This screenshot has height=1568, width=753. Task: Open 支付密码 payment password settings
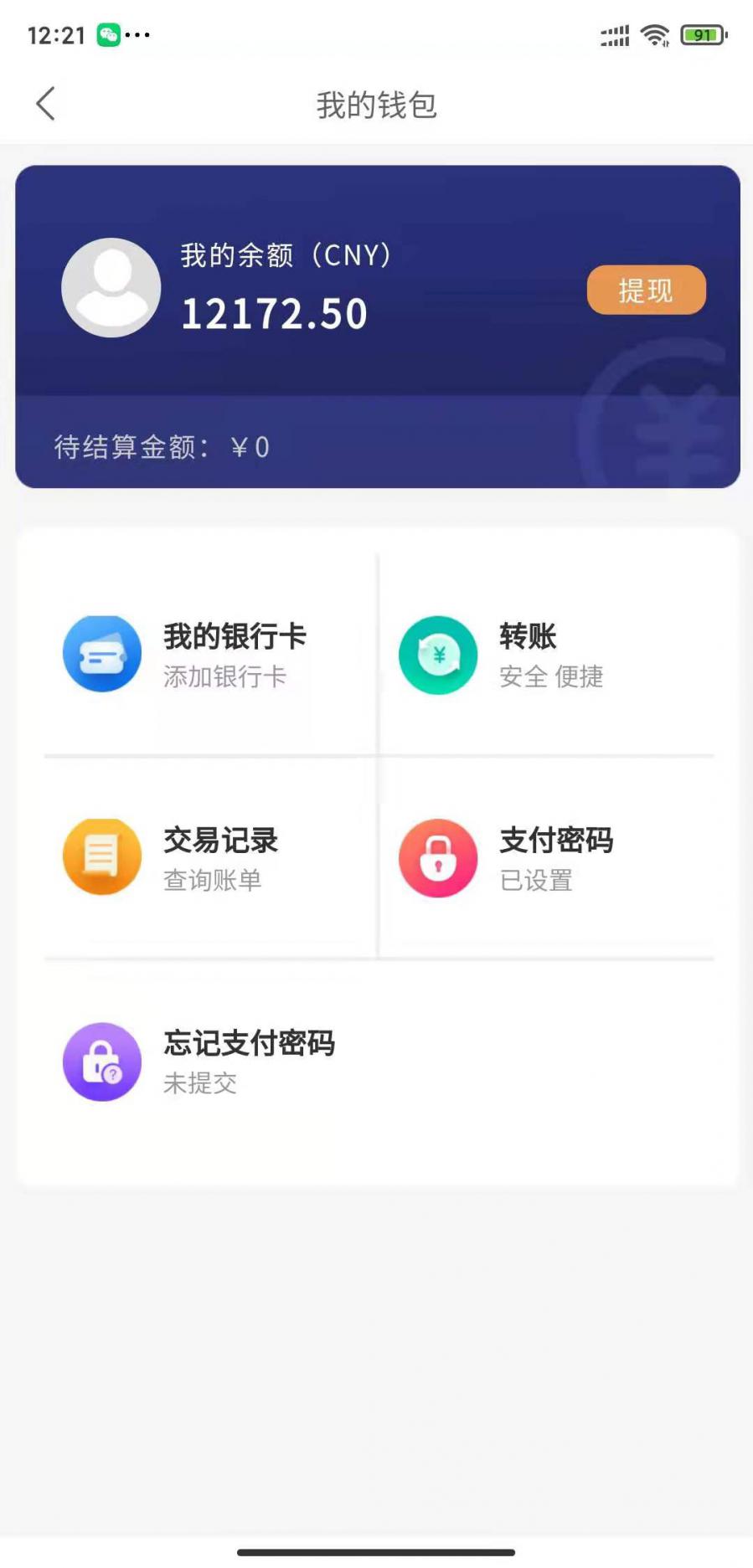click(x=544, y=858)
